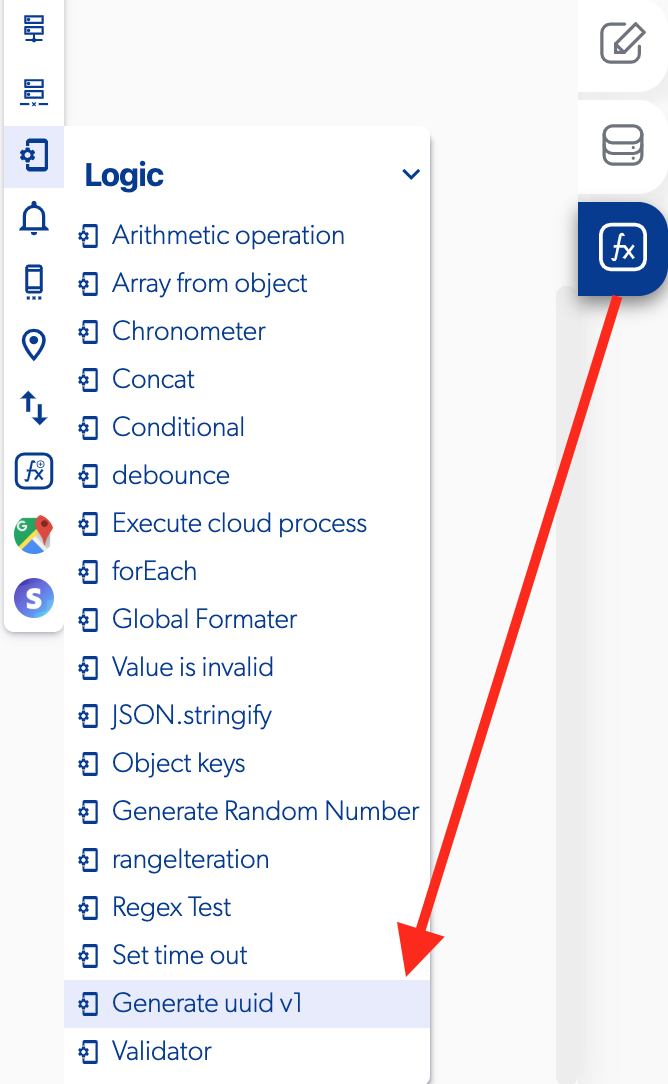Open the Validator logic item
668x1084 pixels.
pyautogui.click(x=247, y=1052)
